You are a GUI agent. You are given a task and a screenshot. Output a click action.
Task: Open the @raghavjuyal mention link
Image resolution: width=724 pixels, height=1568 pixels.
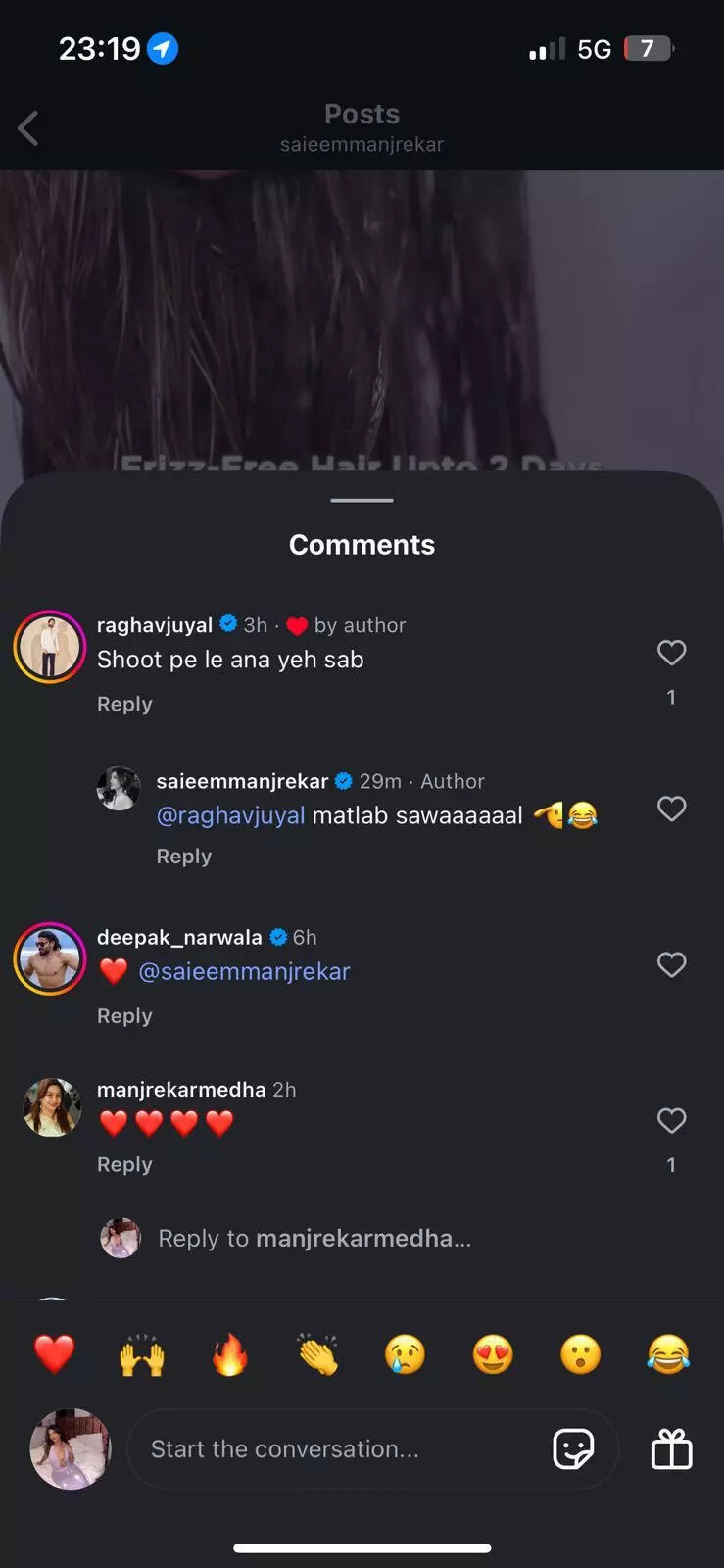[230, 815]
